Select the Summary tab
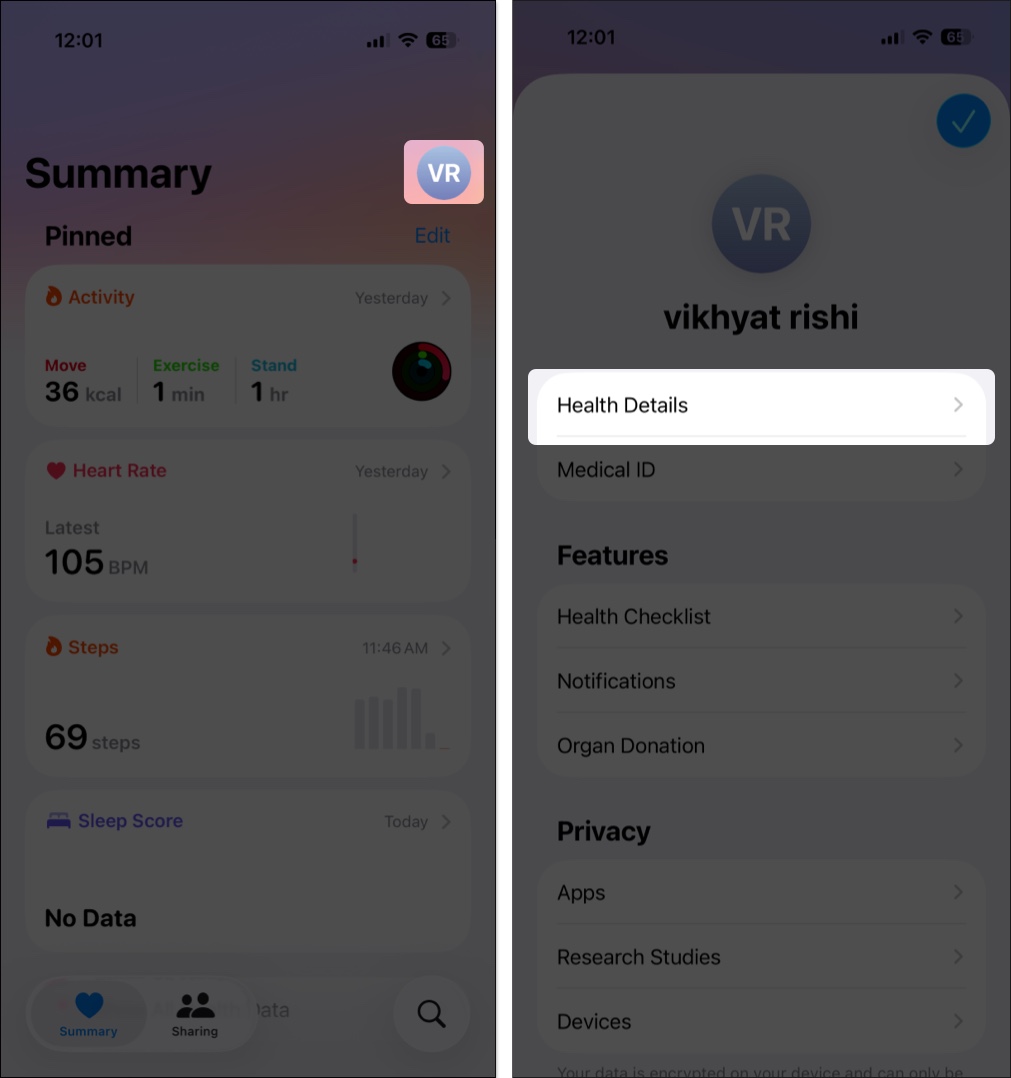 pyautogui.click(x=88, y=1013)
